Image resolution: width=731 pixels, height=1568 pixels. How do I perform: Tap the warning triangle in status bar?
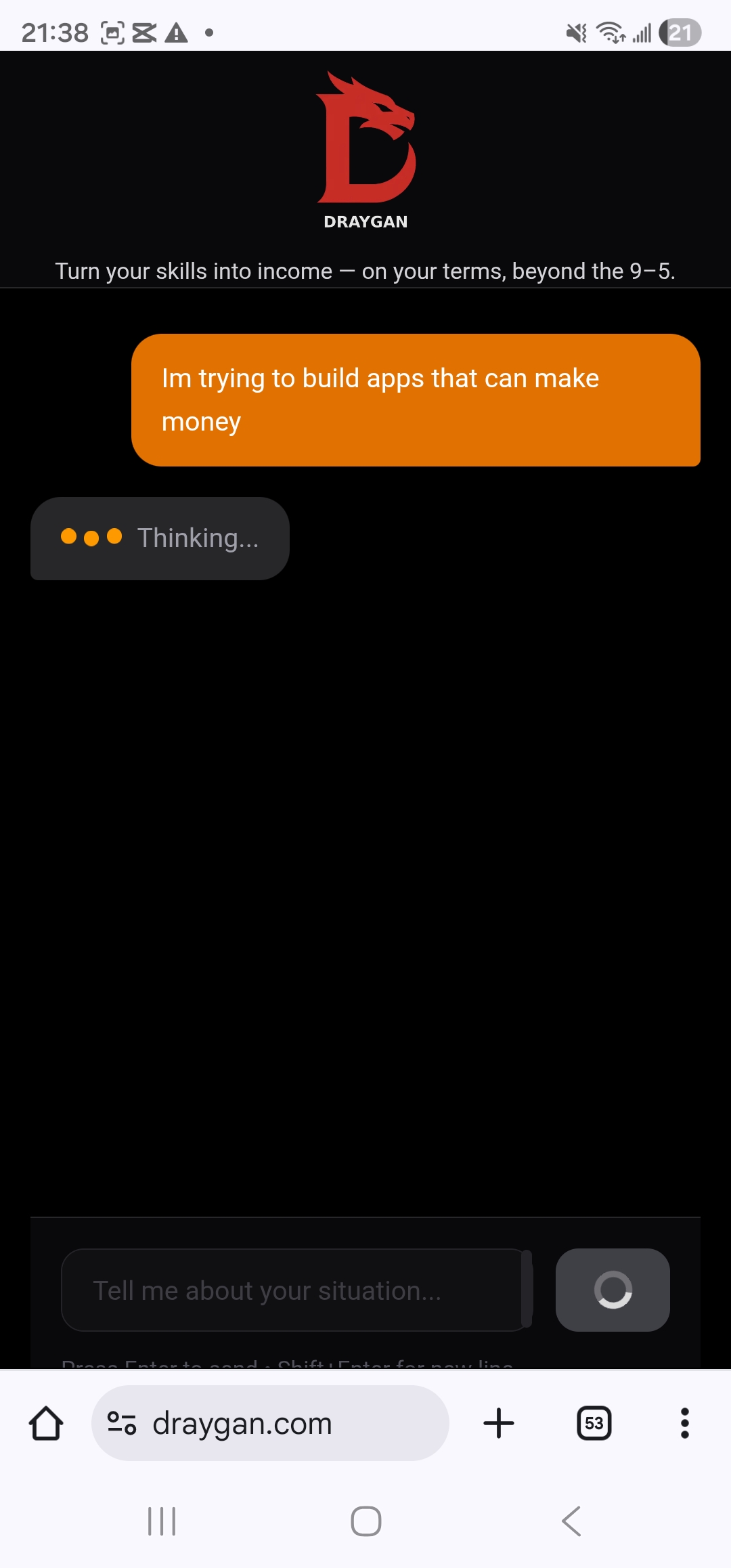(176, 30)
